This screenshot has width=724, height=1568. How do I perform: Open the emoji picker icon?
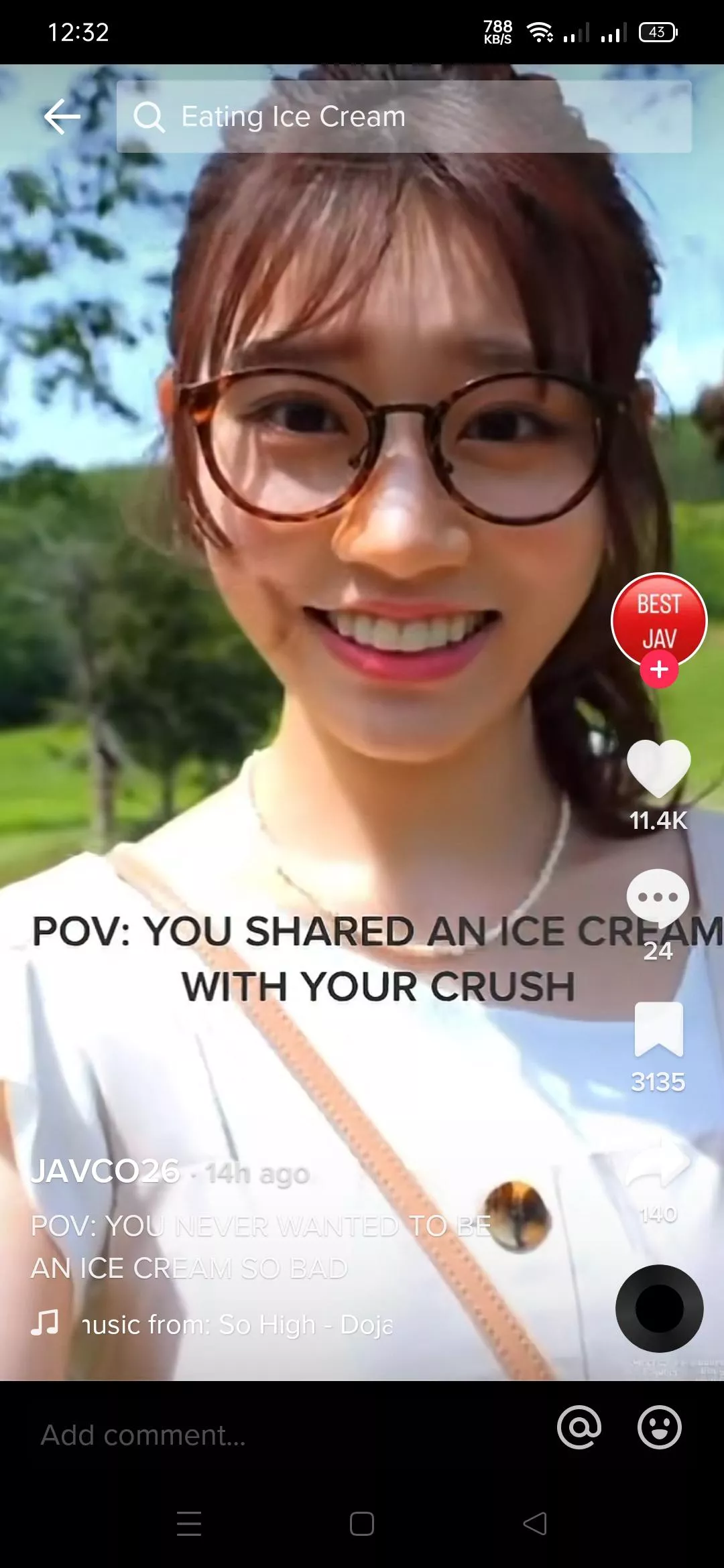click(659, 1427)
